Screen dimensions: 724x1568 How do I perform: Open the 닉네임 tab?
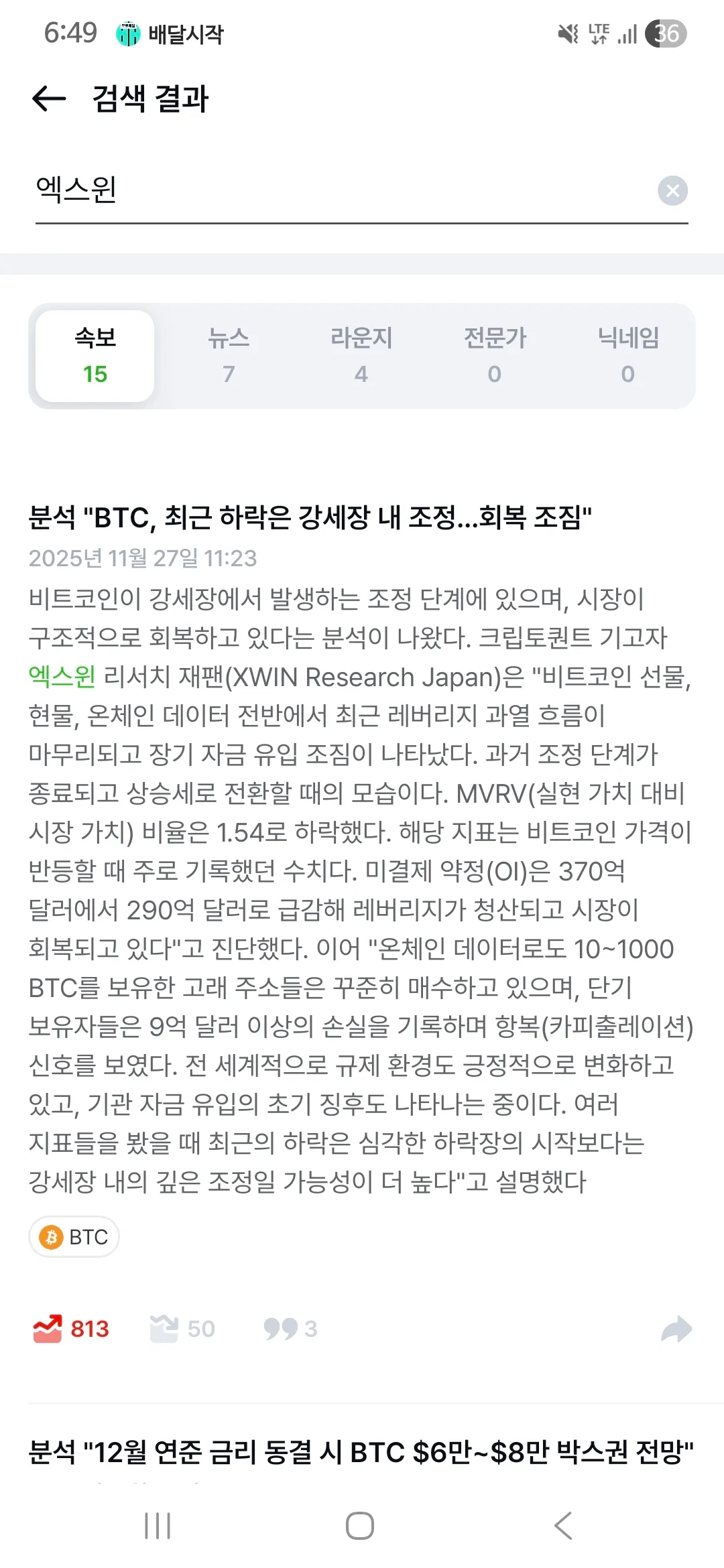(x=627, y=356)
